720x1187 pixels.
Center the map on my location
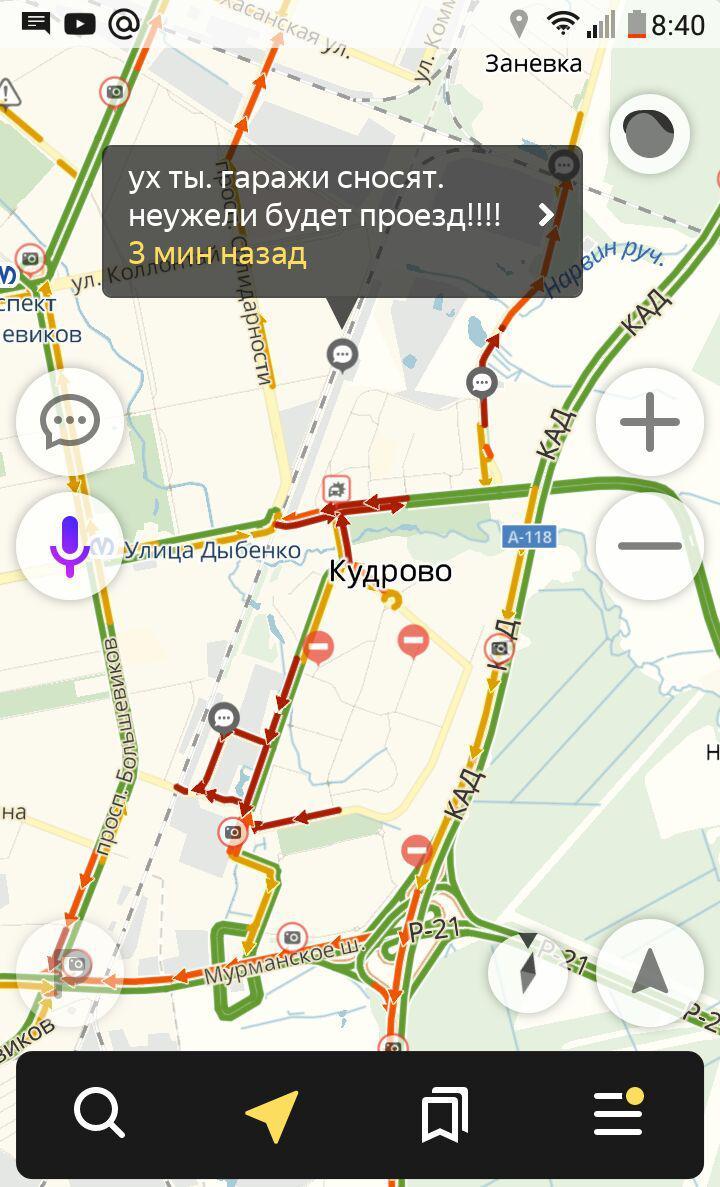click(x=650, y=972)
